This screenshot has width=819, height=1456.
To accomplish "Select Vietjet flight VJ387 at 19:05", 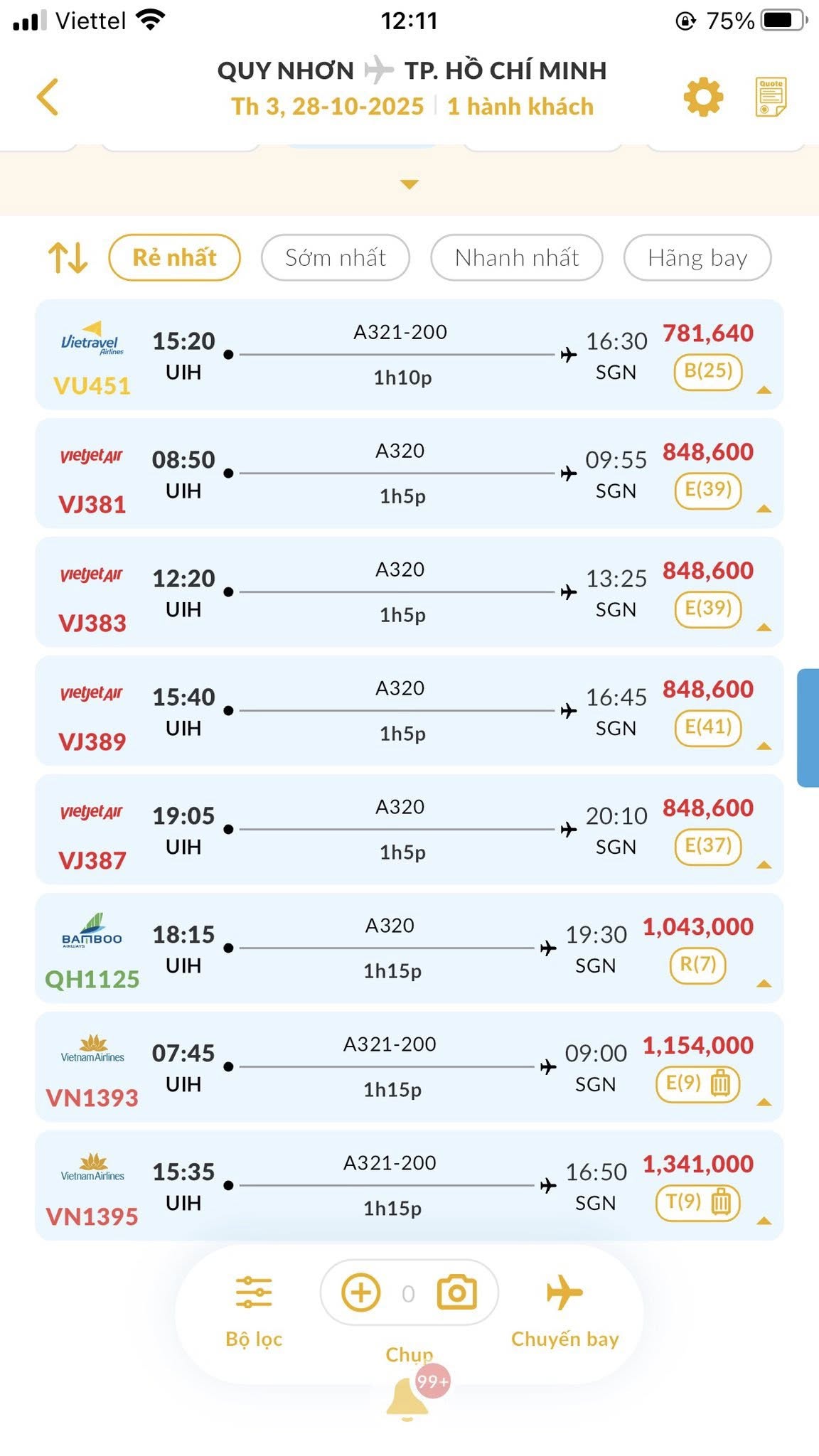I will (x=409, y=829).
